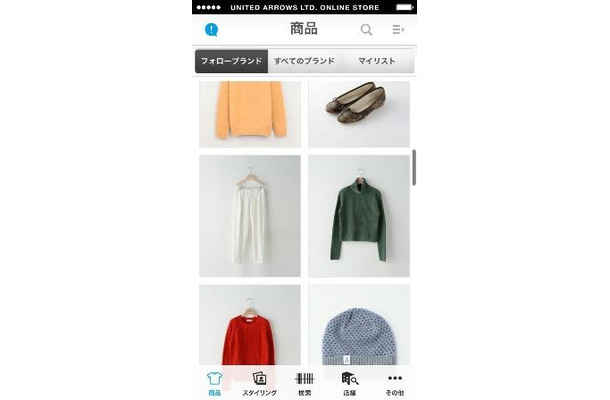Viewport: 610px width, 400px height.
Task: Open the list menu icon in header
Action: [x=397, y=29]
